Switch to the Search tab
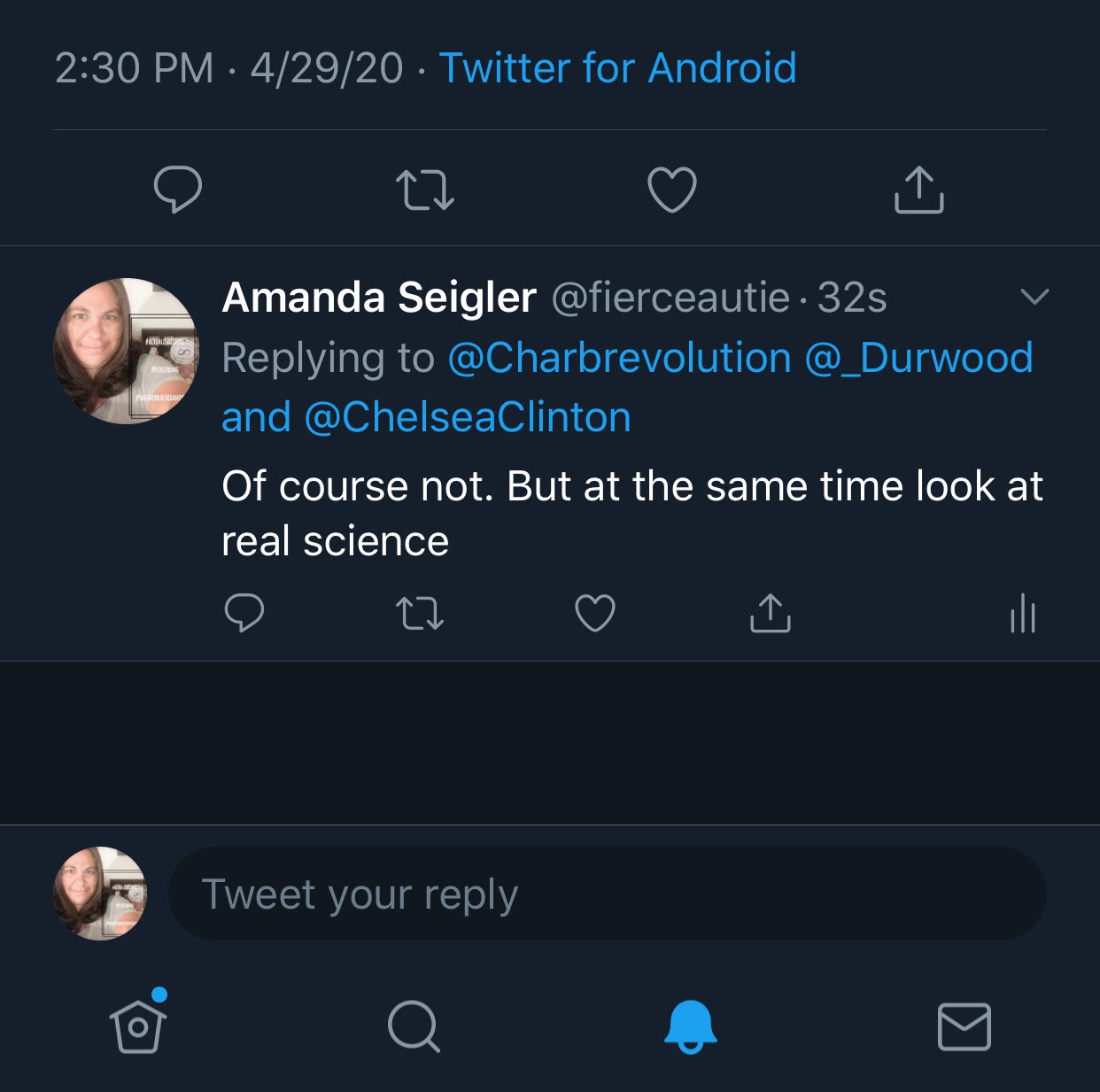Image resolution: width=1100 pixels, height=1092 pixels. 414,1026
